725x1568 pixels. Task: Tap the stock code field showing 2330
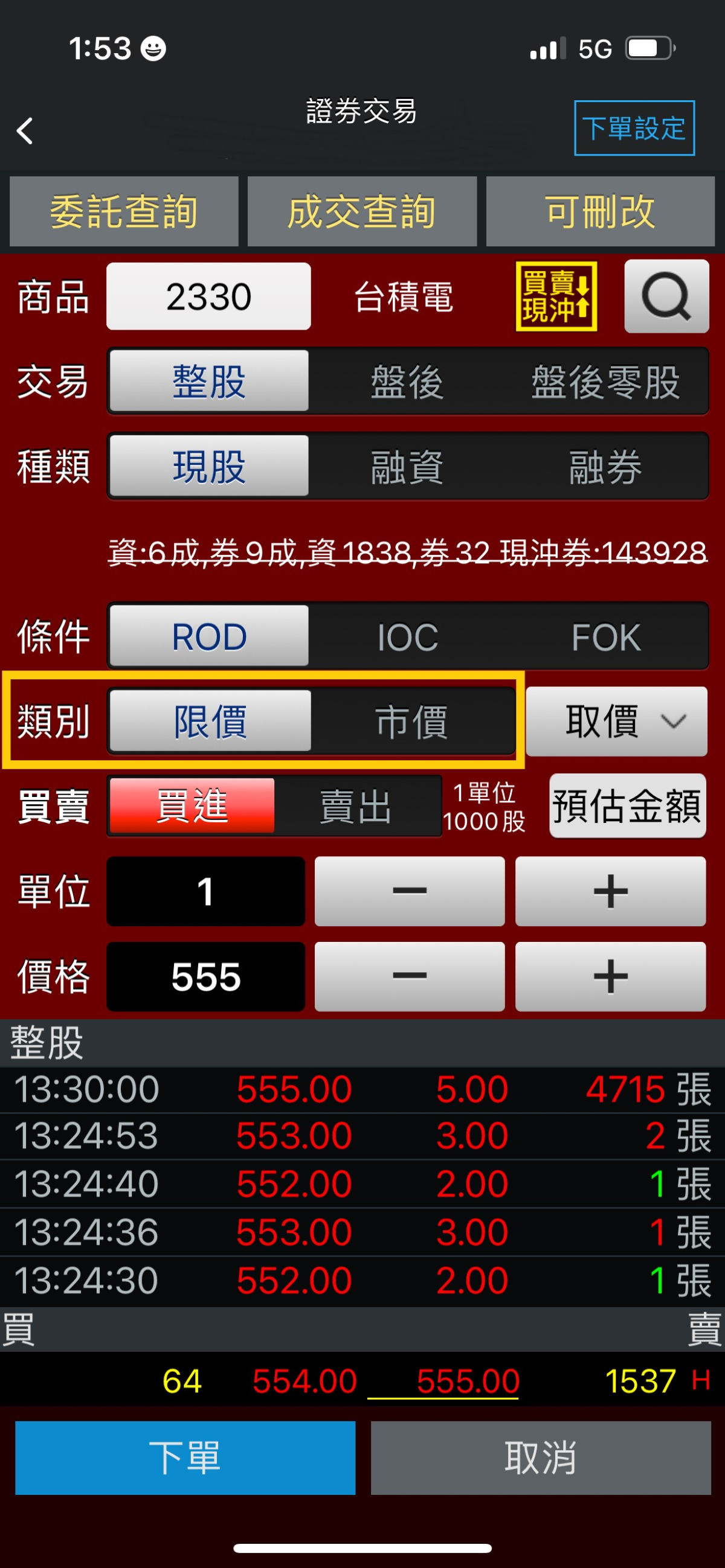point(208,296)
